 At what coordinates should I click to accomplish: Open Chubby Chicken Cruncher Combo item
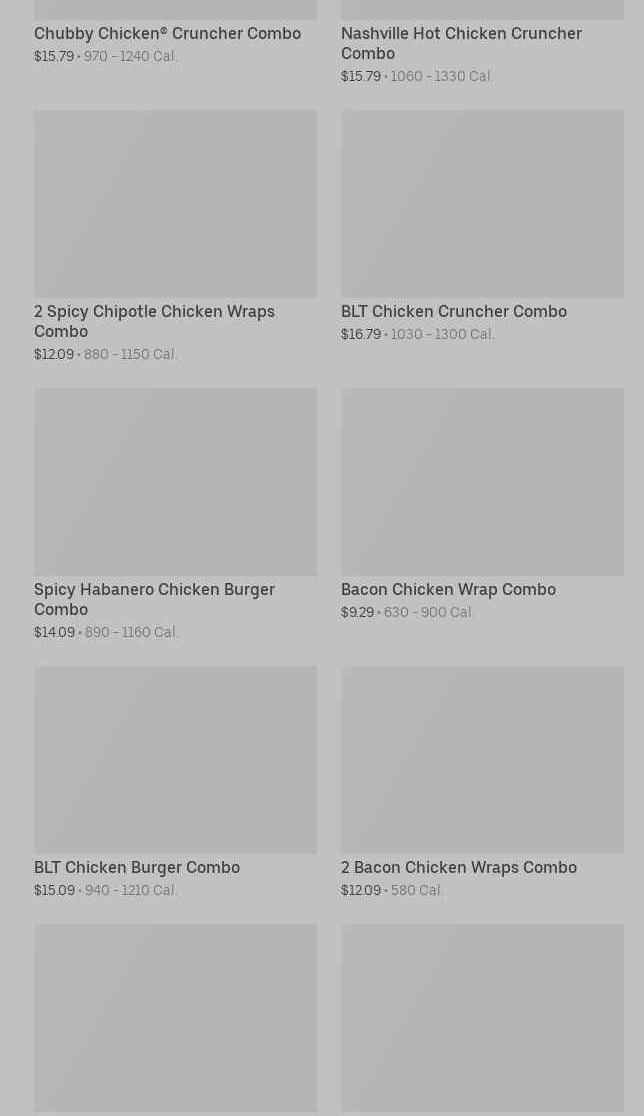point(167,34)
